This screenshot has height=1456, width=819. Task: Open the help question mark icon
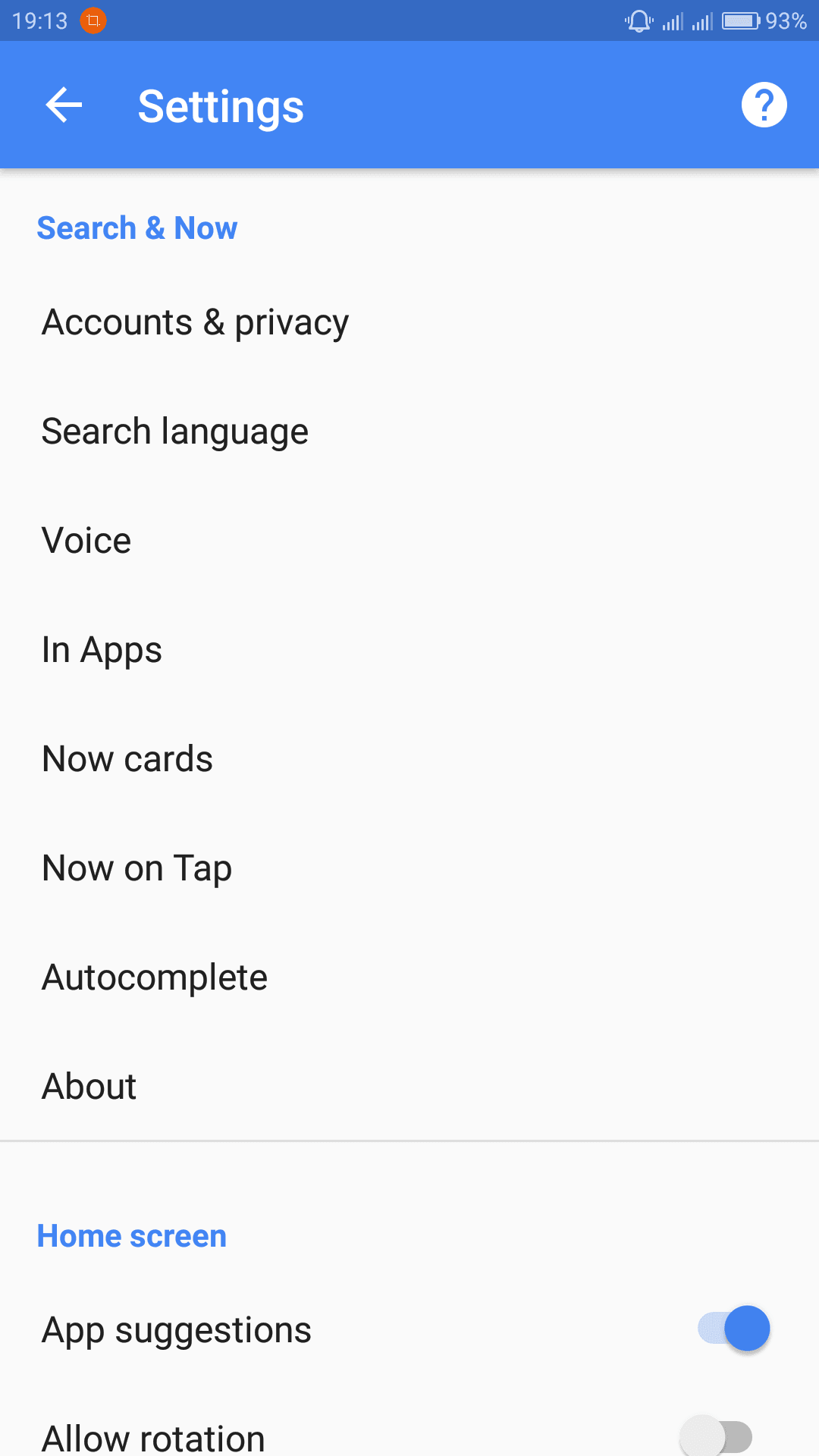(764, 105)
